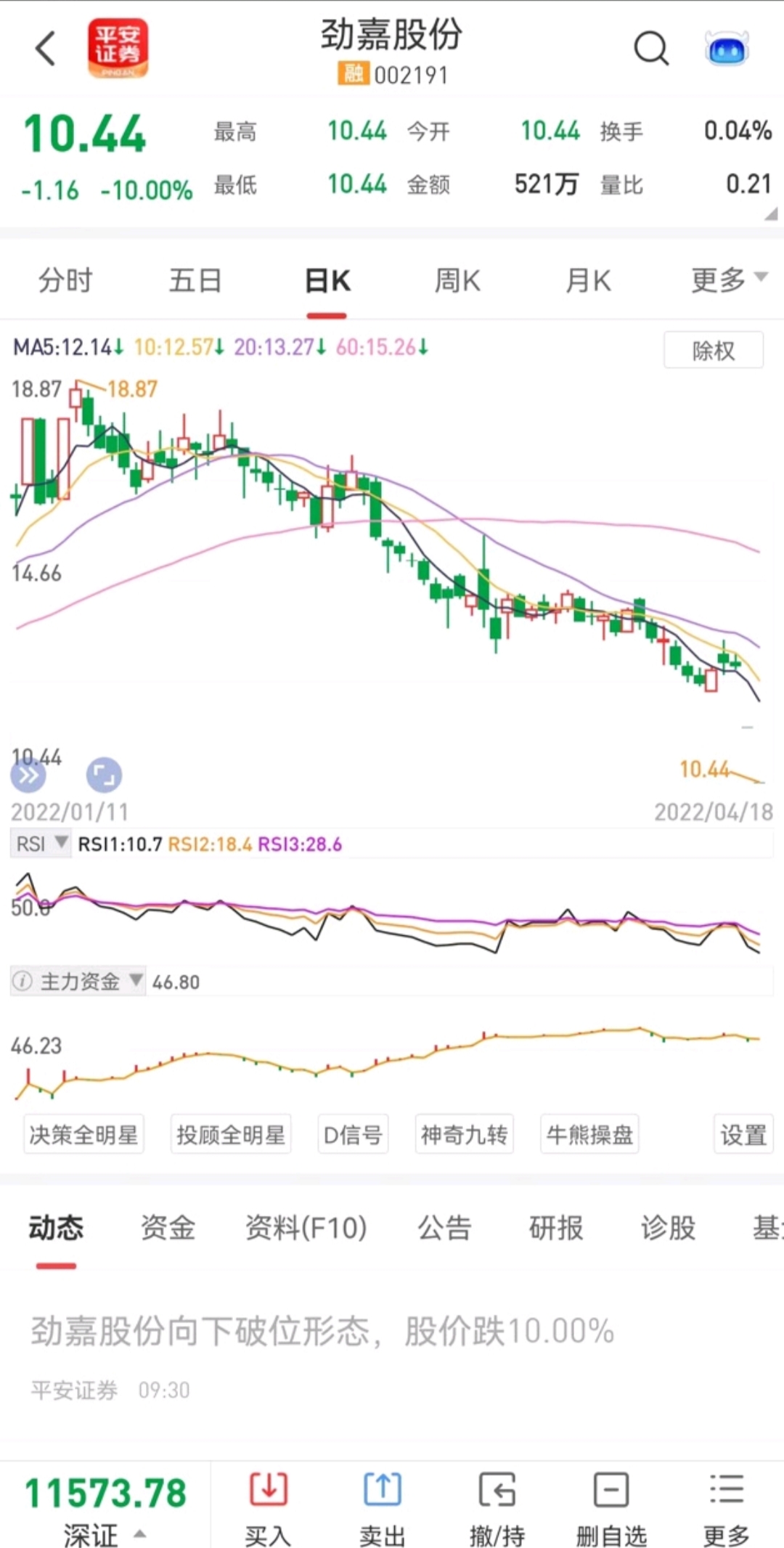This screenshot has width=784, height=1548.
Task: Switch to the 分时 chart tab
Action: point(65,280)
